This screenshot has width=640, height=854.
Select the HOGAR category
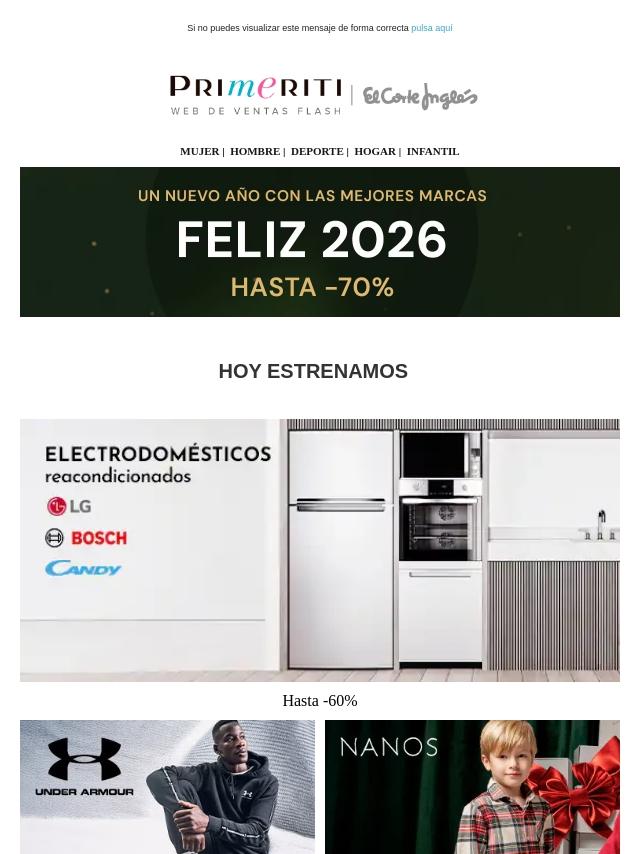point(375,151)
